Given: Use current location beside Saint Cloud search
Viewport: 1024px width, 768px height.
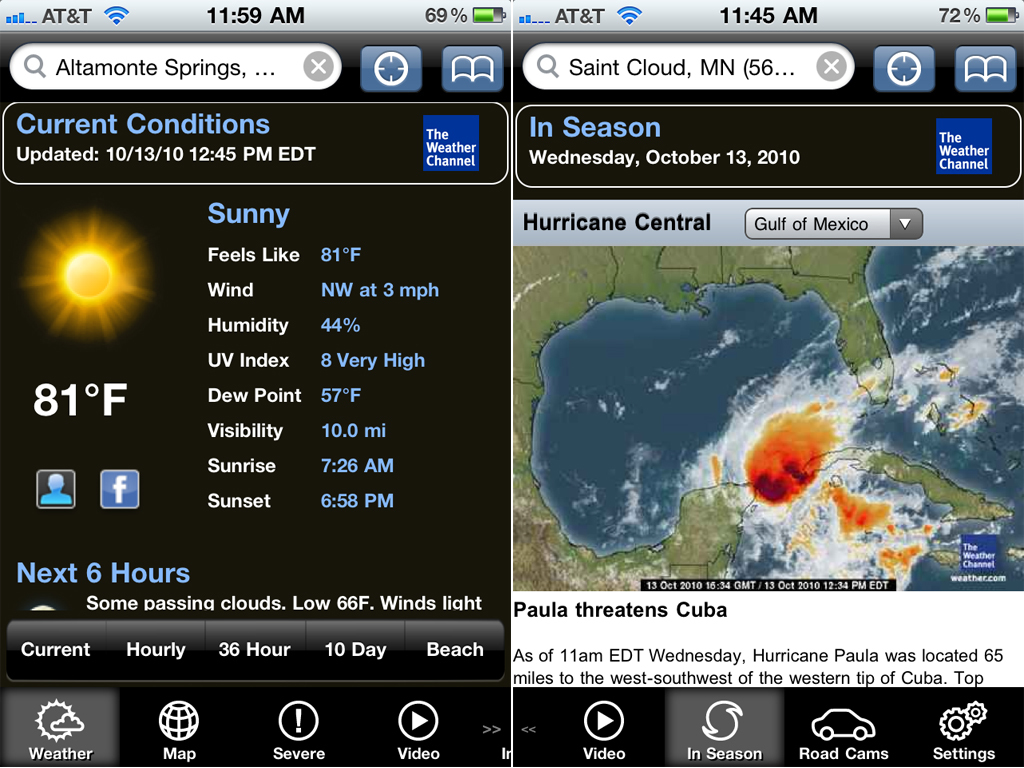Looking at the screenshot, I should point(904,68).
